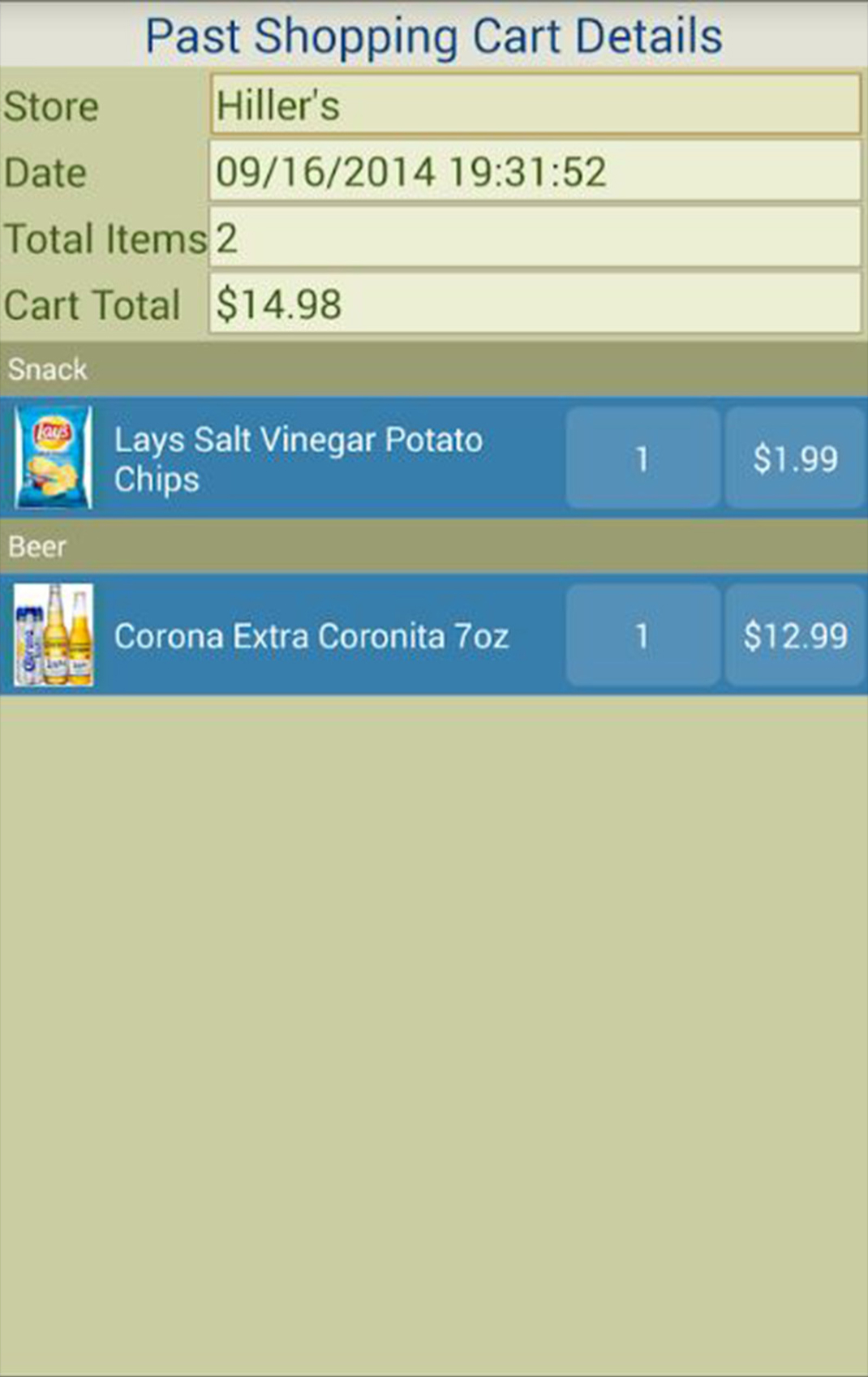Tap the Store field showing Hiller's
This screenshot has width=868, height=1377.
pyautogui.click(x=535, y=105)
